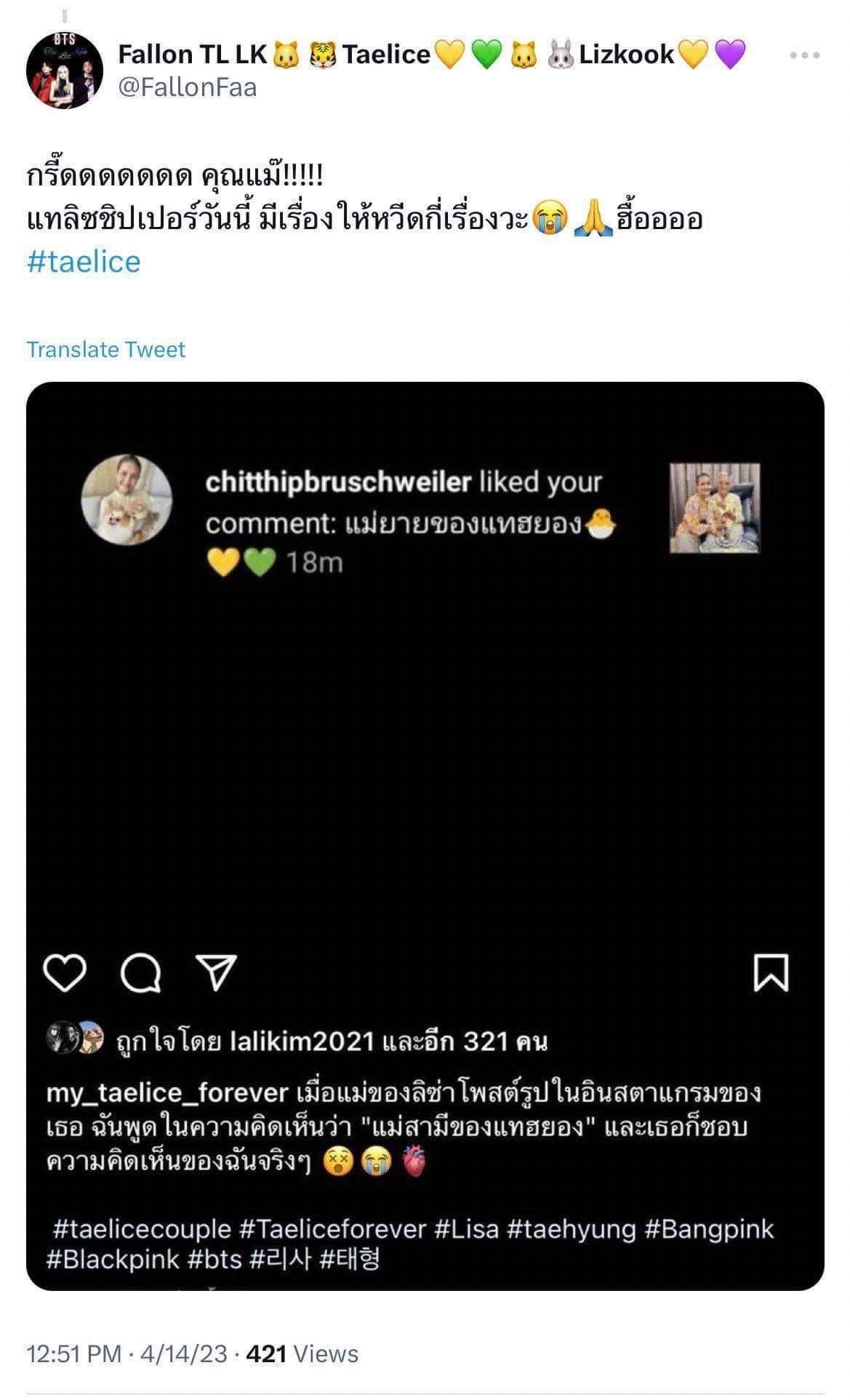Open the #taelice hashtag link
The image size is (850, 1400).
click(x=84, y=262)
